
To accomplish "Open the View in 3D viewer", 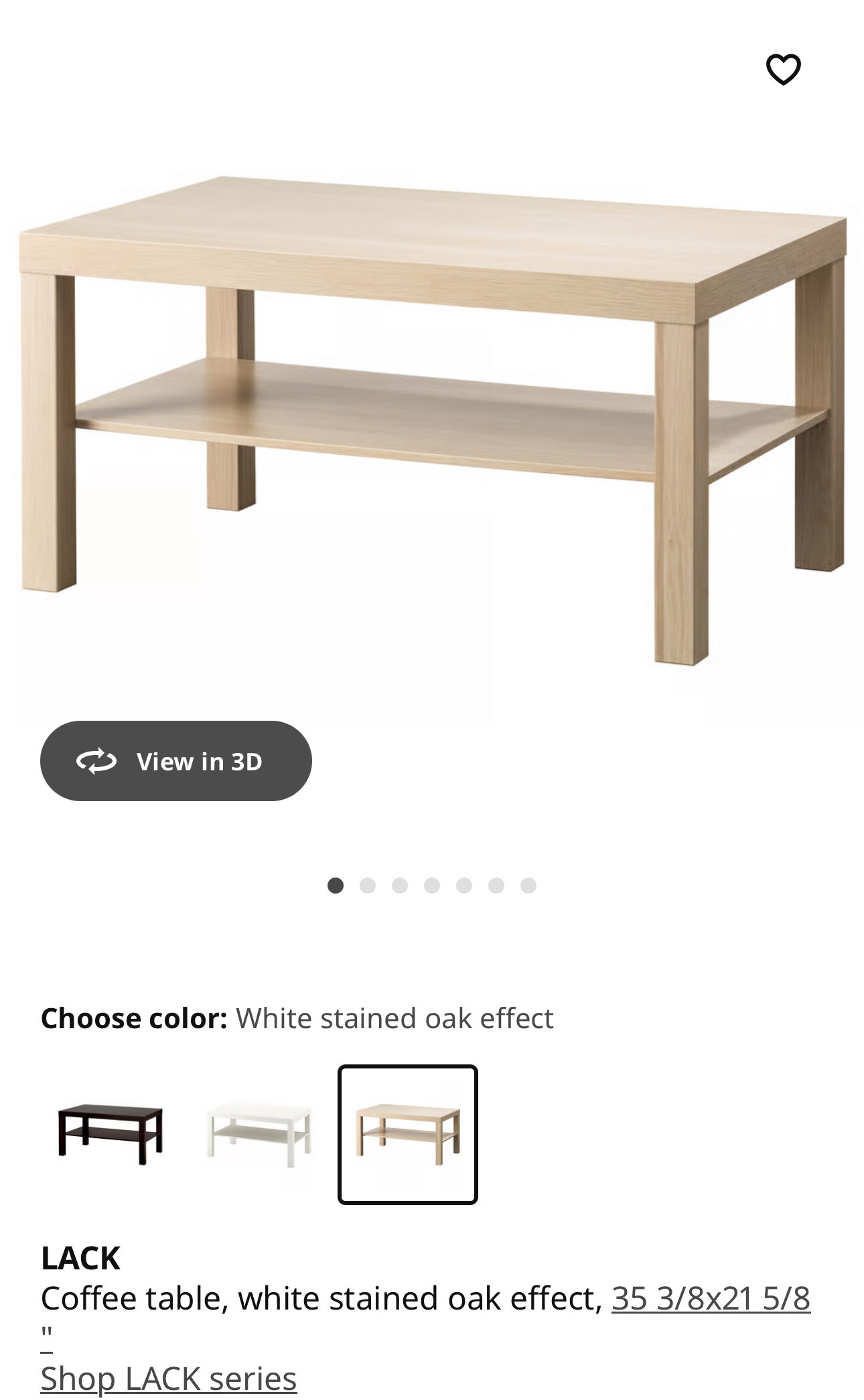I will coord(175,761).
